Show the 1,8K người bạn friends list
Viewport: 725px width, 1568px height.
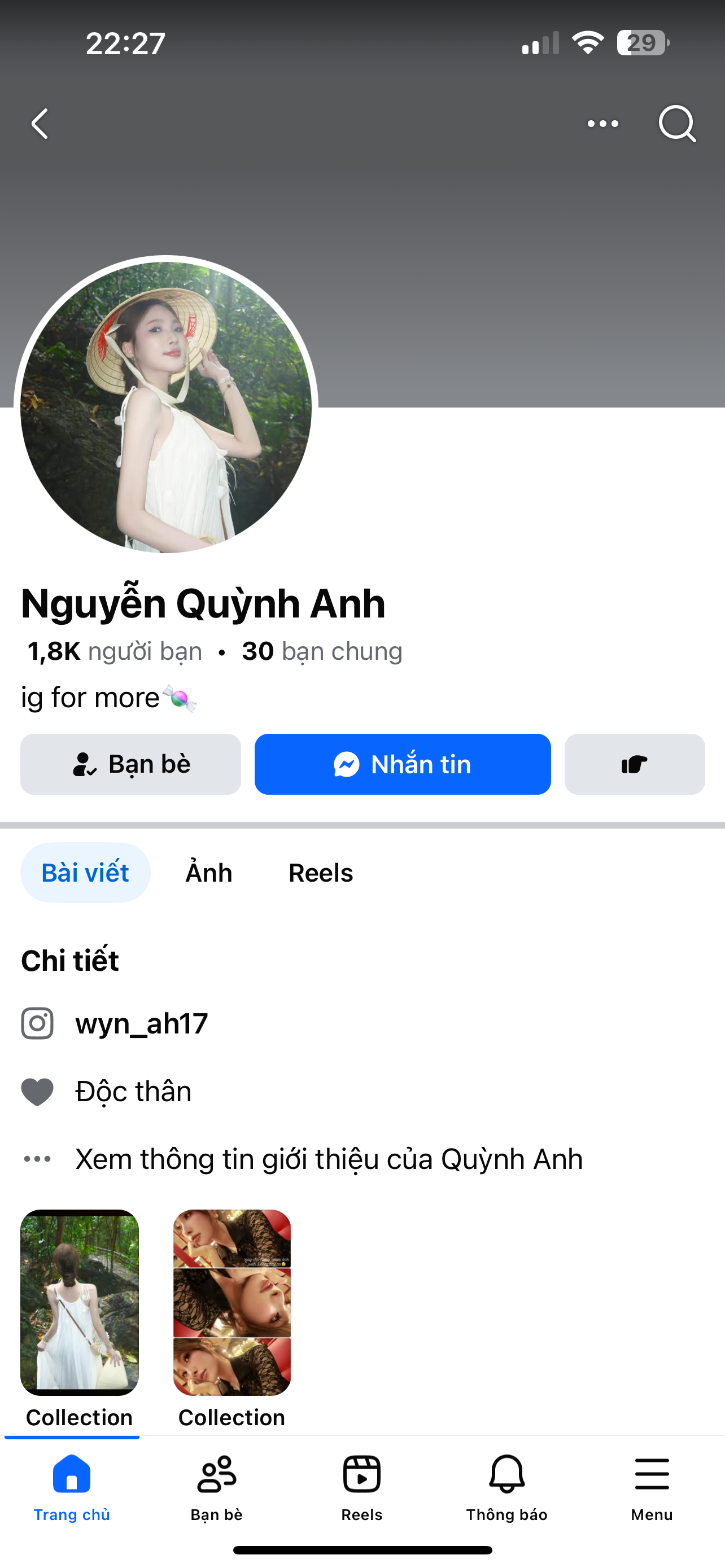coord(115,651)
